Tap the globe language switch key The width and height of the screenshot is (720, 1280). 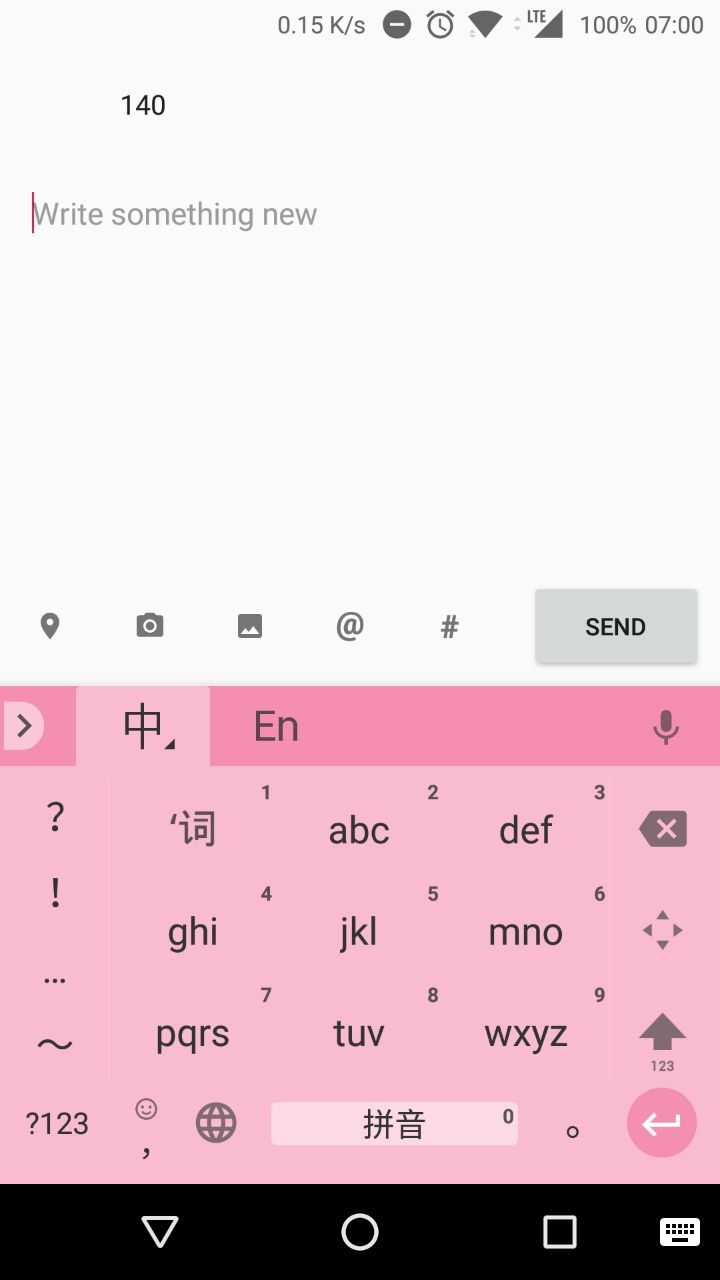pyautogui.click(x=216, y=1123)
